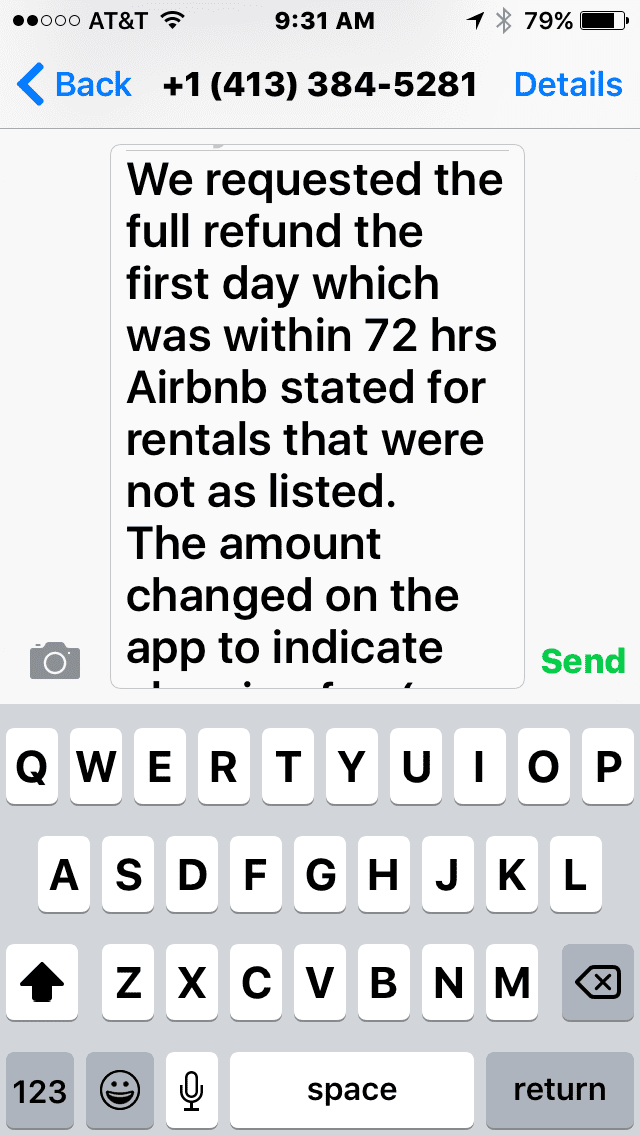Tap inside the message text field
This screenshot has width=640, height=1136.
click(x=317, y=417)
